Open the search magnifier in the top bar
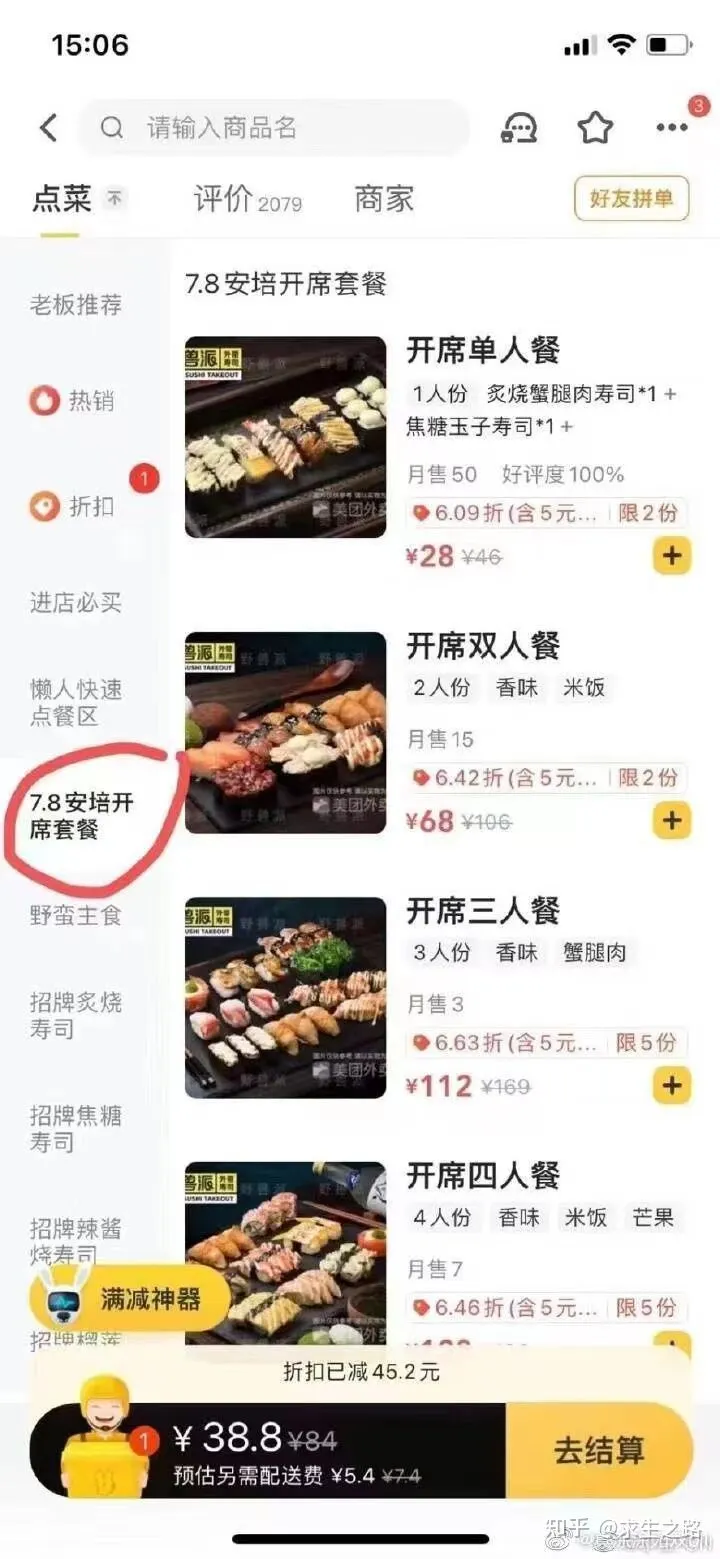The height and width of the screenshot is (1559, 720). [111, 128]
